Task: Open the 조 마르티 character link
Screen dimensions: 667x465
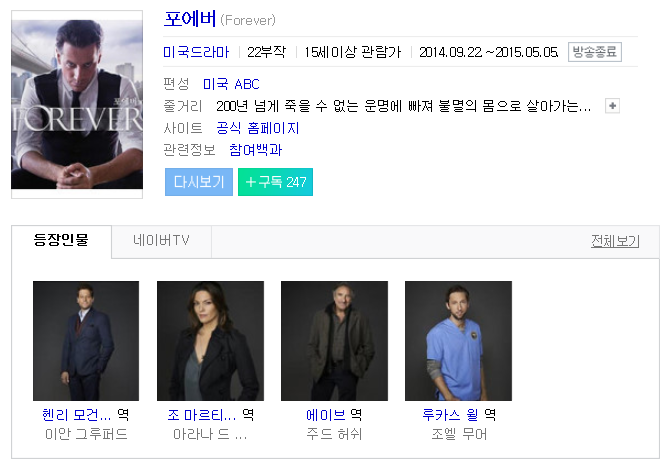Action: [202, 414]
